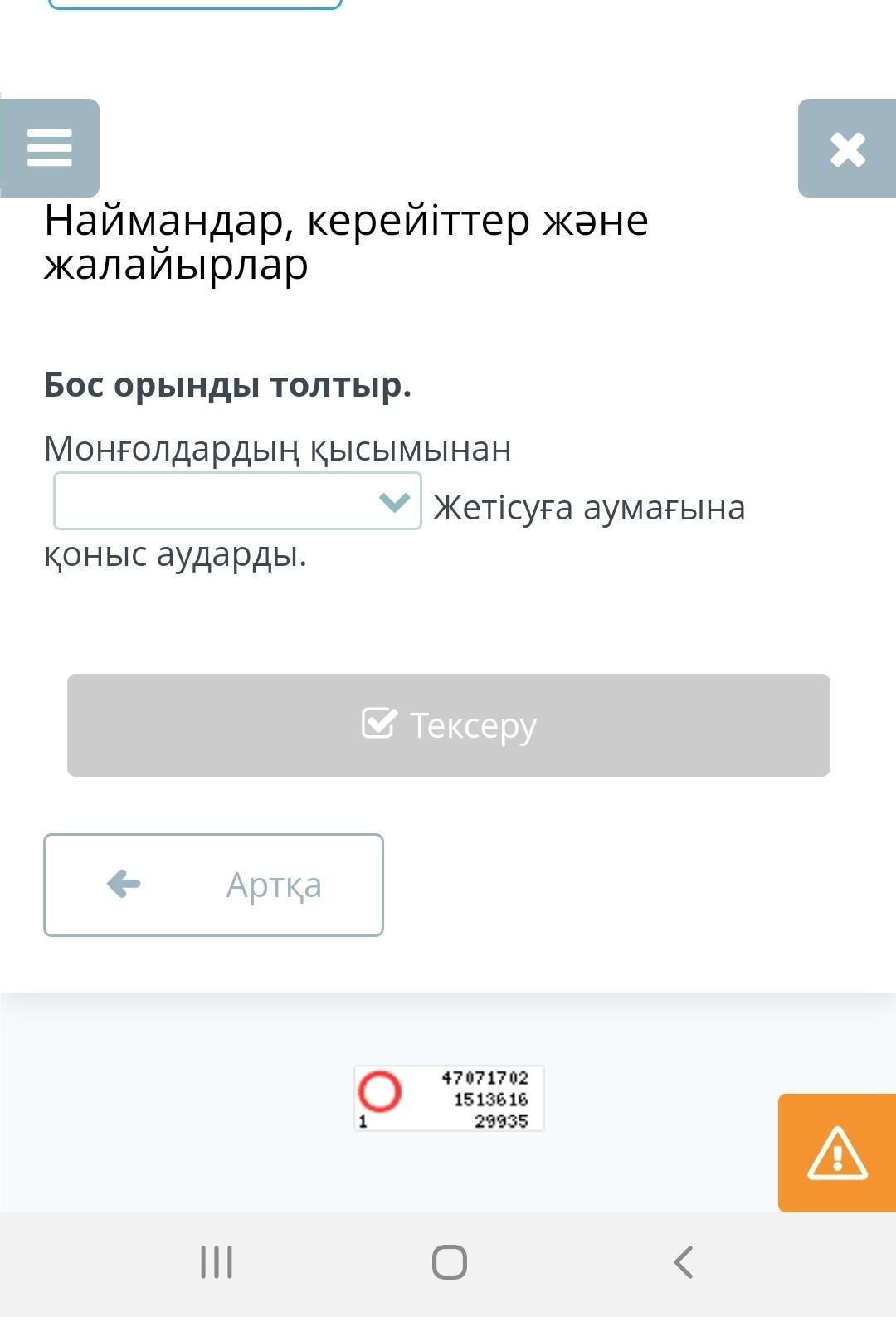Tap the Тексеру check button
The image size is (896, 1317).
tap(448, 725)
